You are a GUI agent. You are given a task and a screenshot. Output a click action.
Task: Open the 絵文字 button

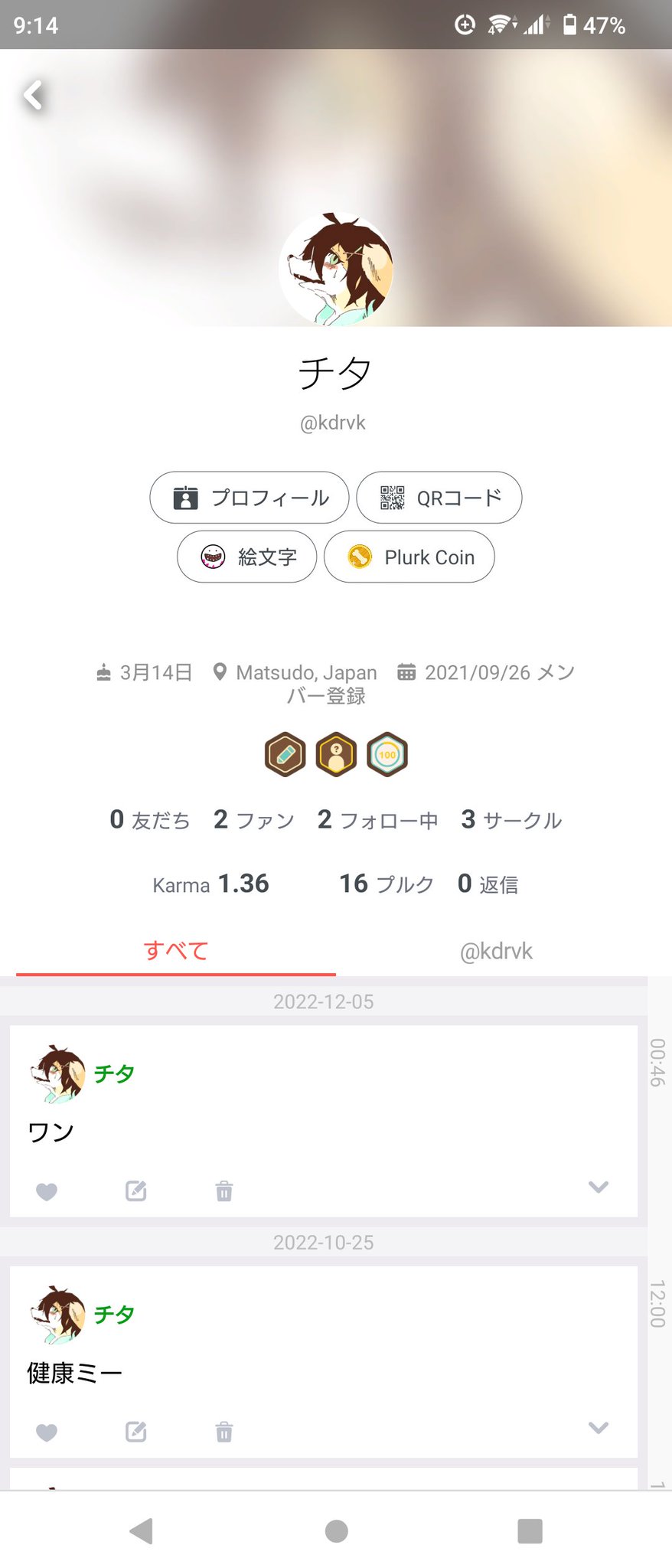coord(247,557)
